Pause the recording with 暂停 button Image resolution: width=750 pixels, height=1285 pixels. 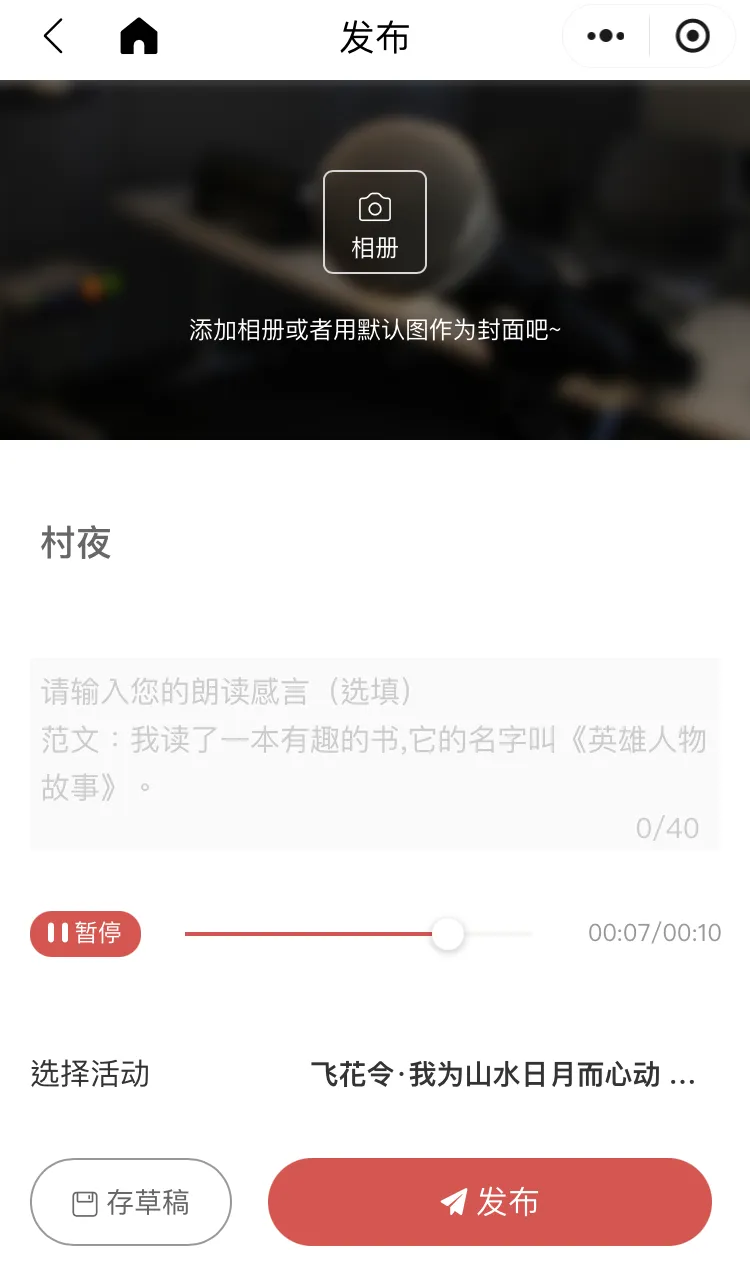86,933
